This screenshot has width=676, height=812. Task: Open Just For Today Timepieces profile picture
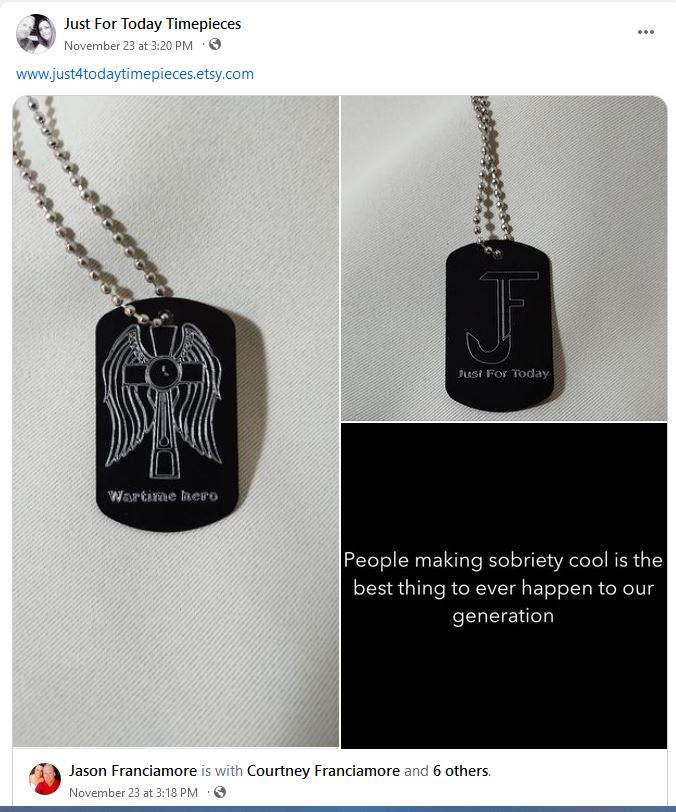coord(36,34)
